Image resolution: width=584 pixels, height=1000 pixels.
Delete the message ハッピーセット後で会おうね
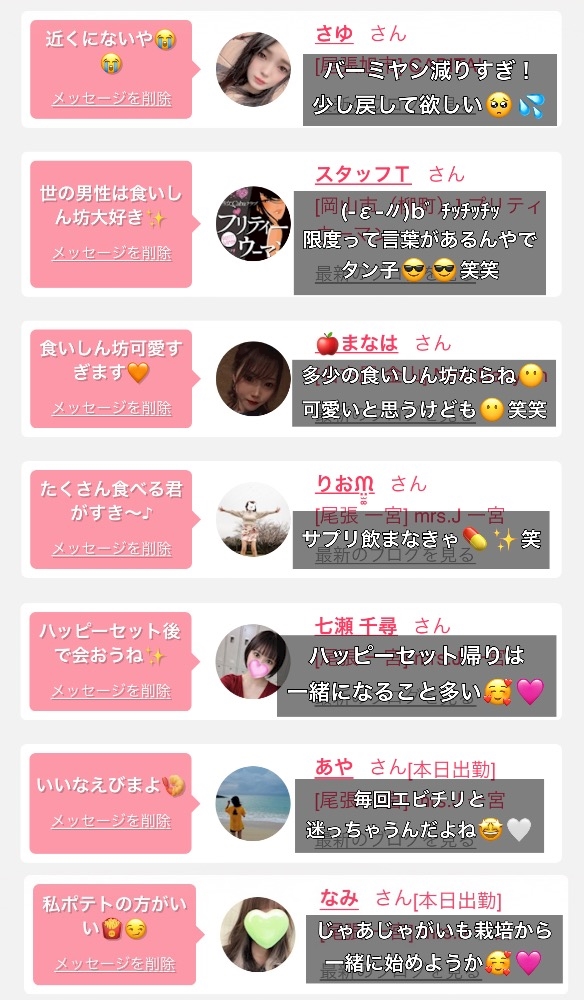[x=111, y=691]
